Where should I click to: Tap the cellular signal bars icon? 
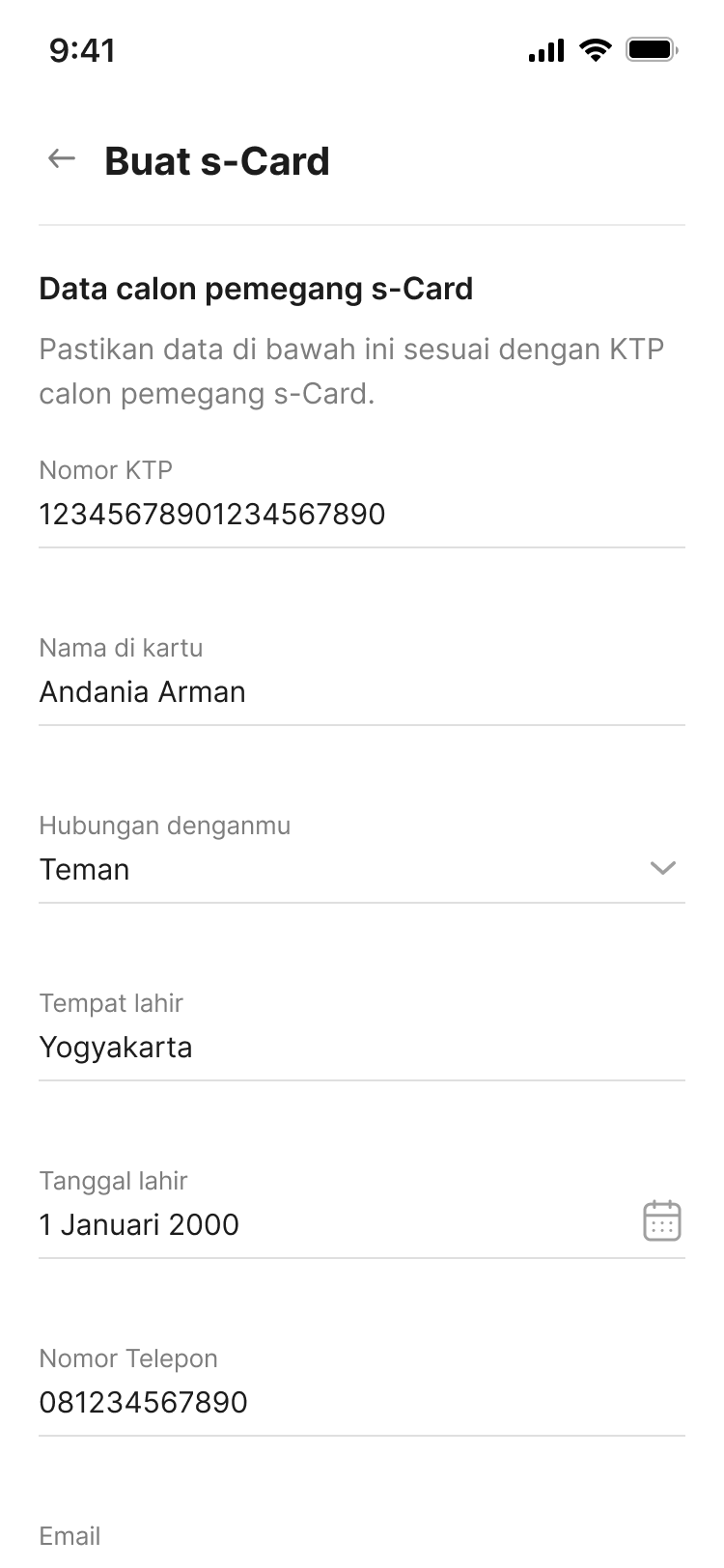coord(545,49)
